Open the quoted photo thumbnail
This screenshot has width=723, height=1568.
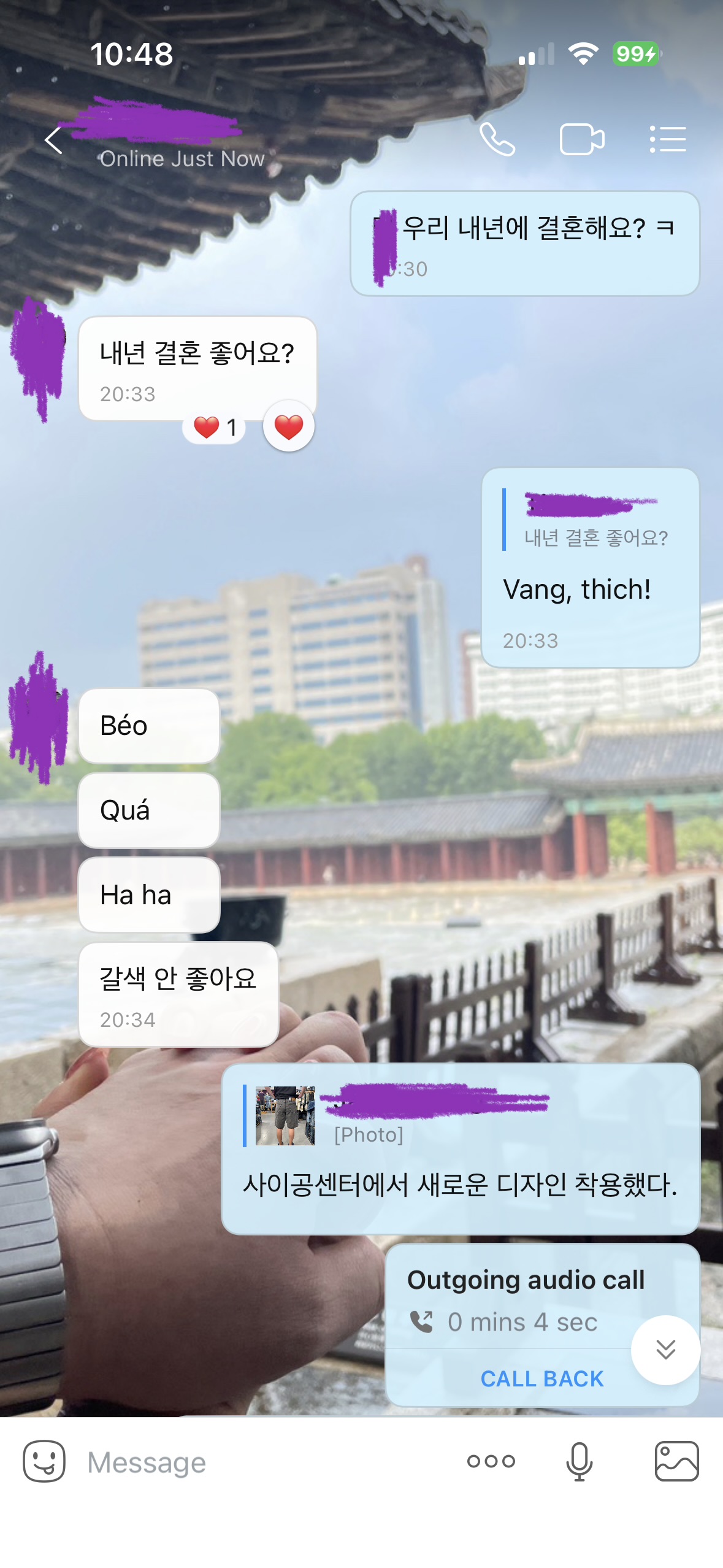click(x=285, y=1116)
